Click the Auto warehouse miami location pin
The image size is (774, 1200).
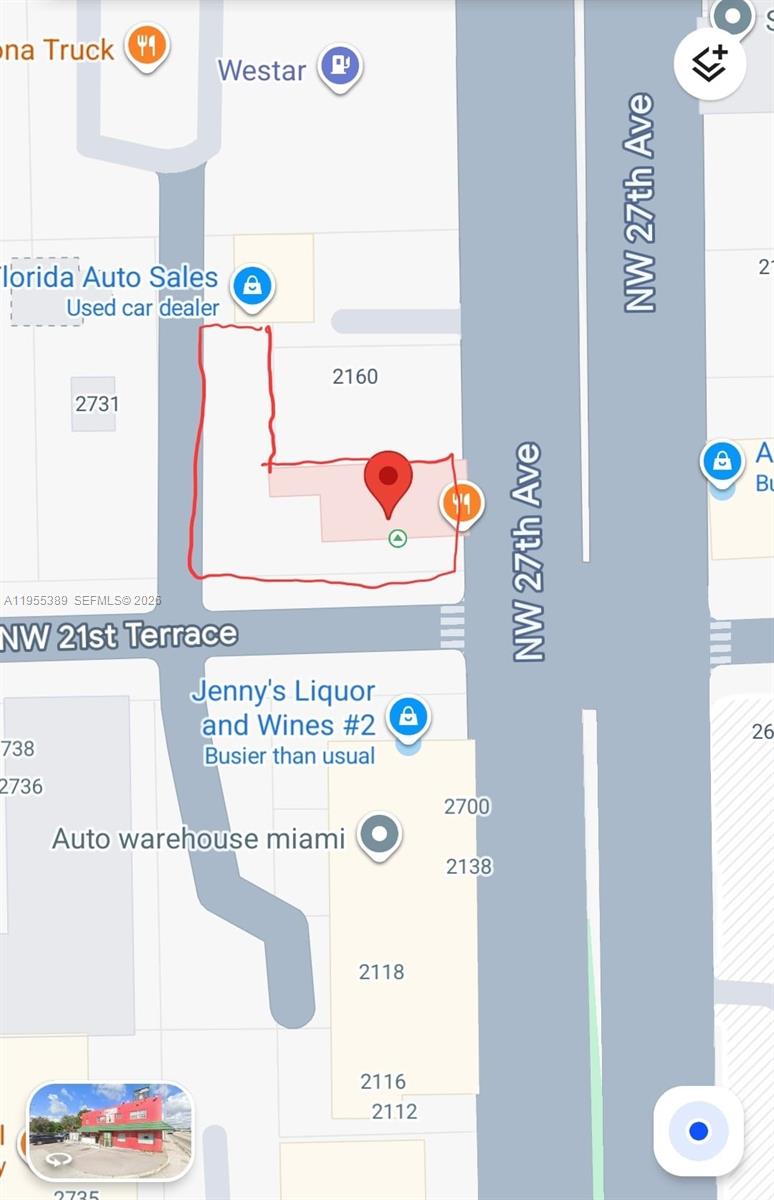379,833
